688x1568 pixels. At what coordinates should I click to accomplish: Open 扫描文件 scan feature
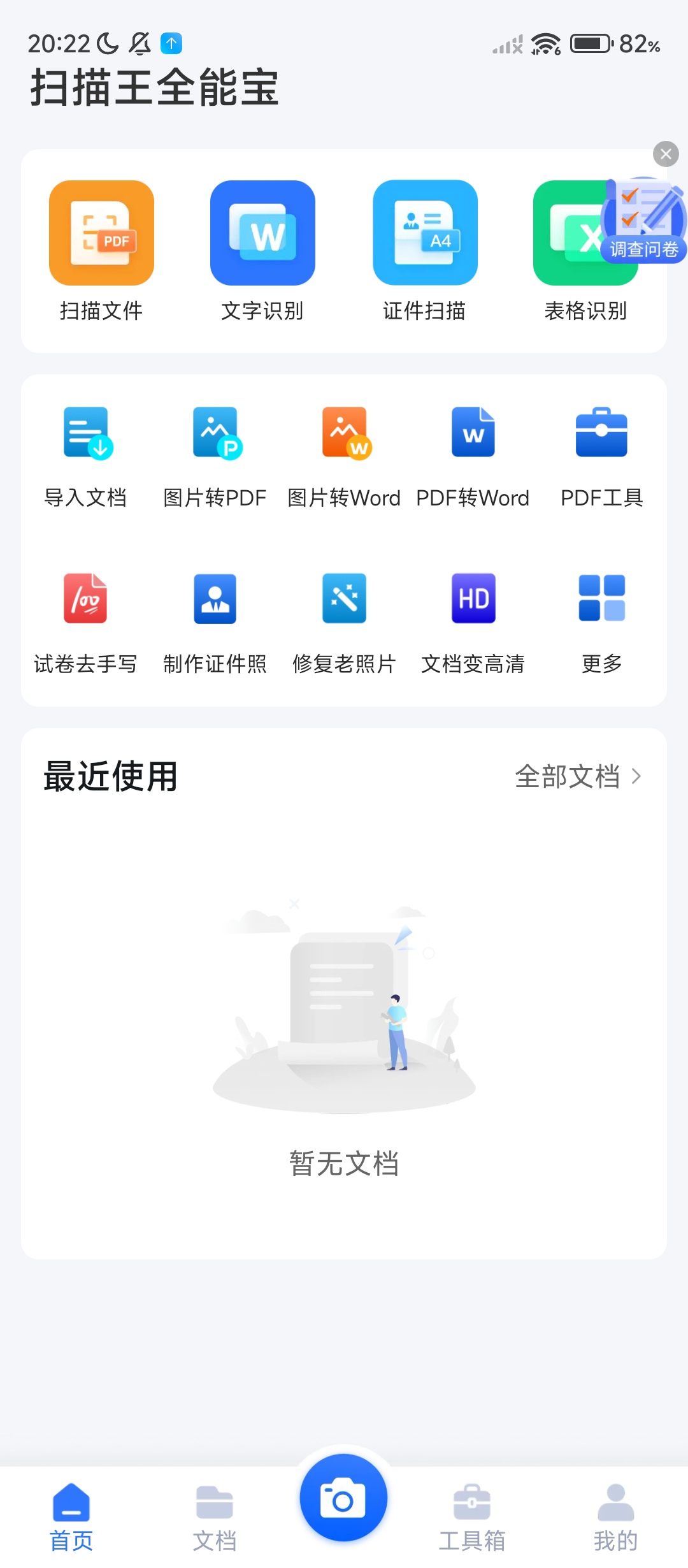point(101,251)
